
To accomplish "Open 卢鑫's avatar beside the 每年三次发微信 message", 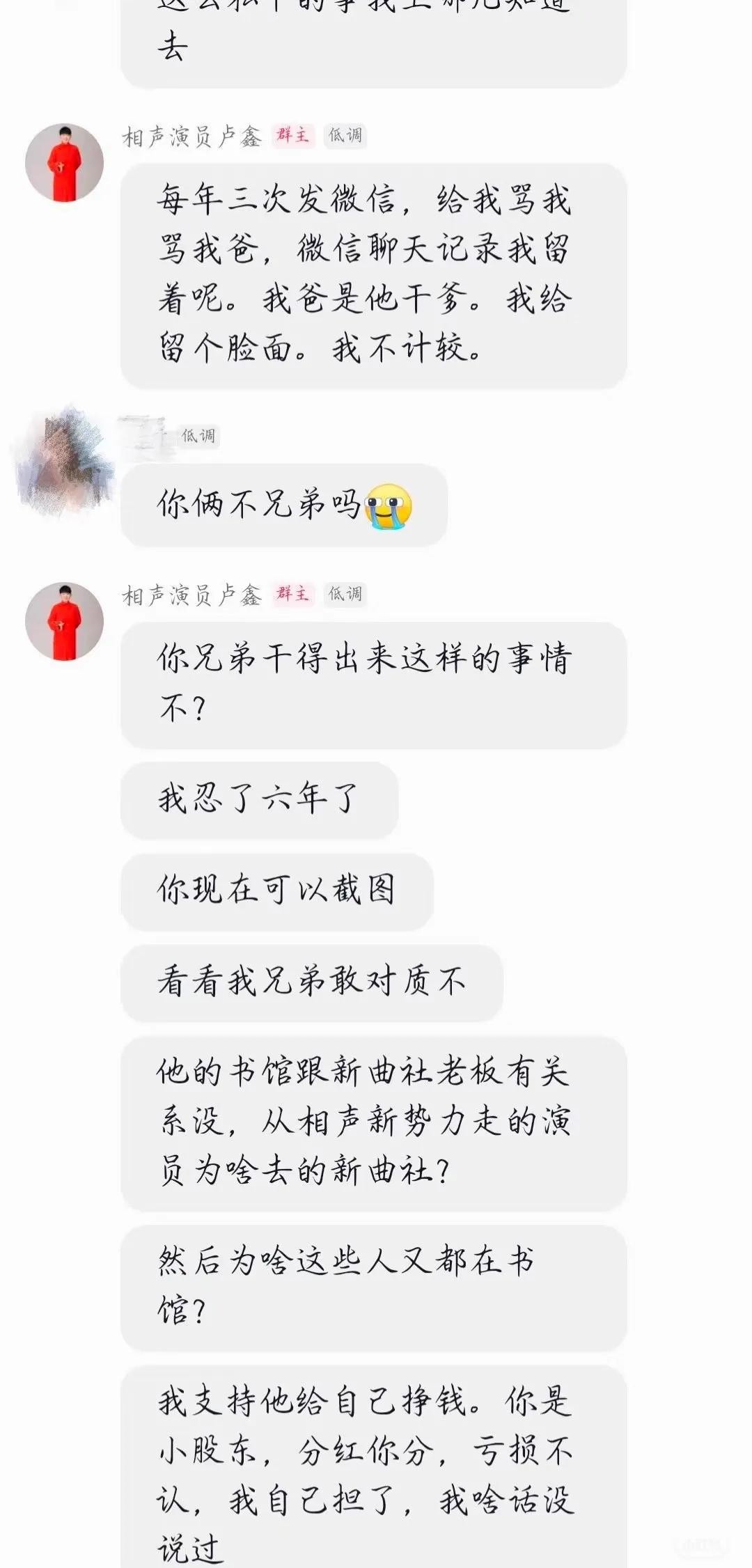I will coord(64,163).
